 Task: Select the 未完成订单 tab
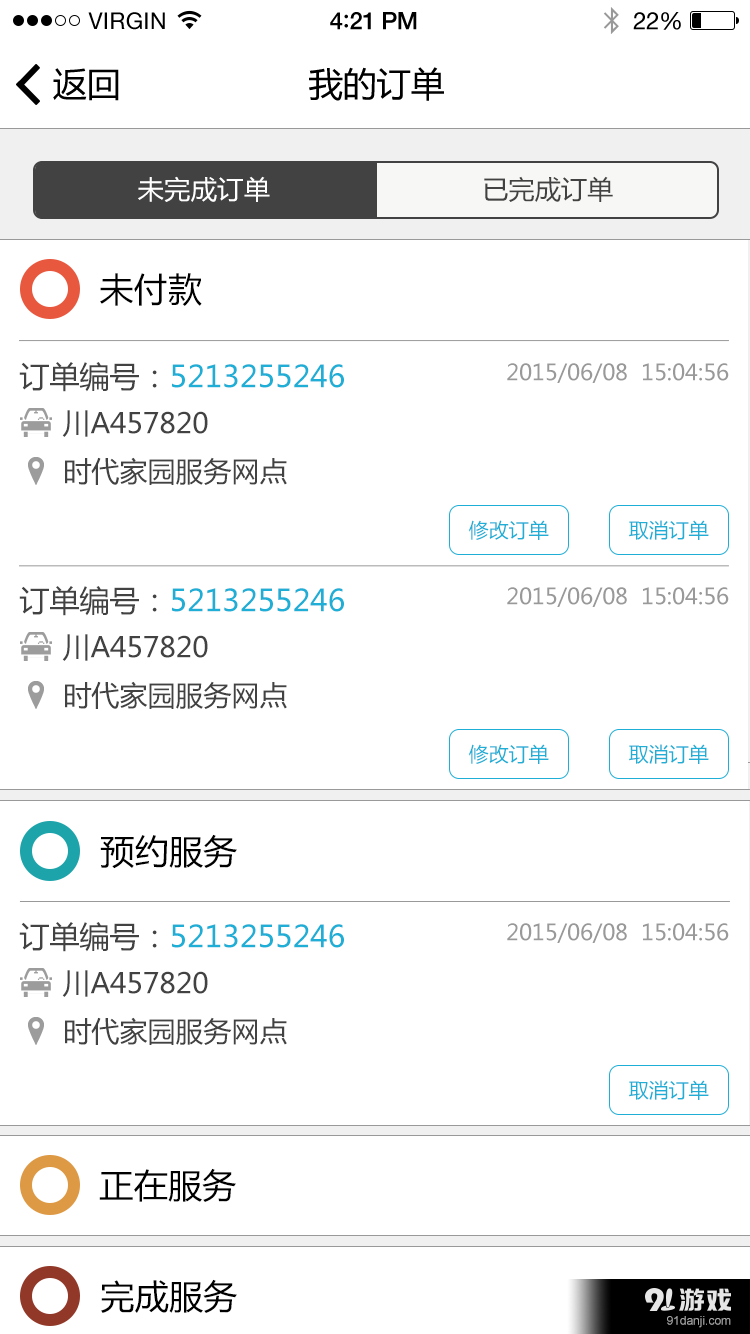[203, 190]
